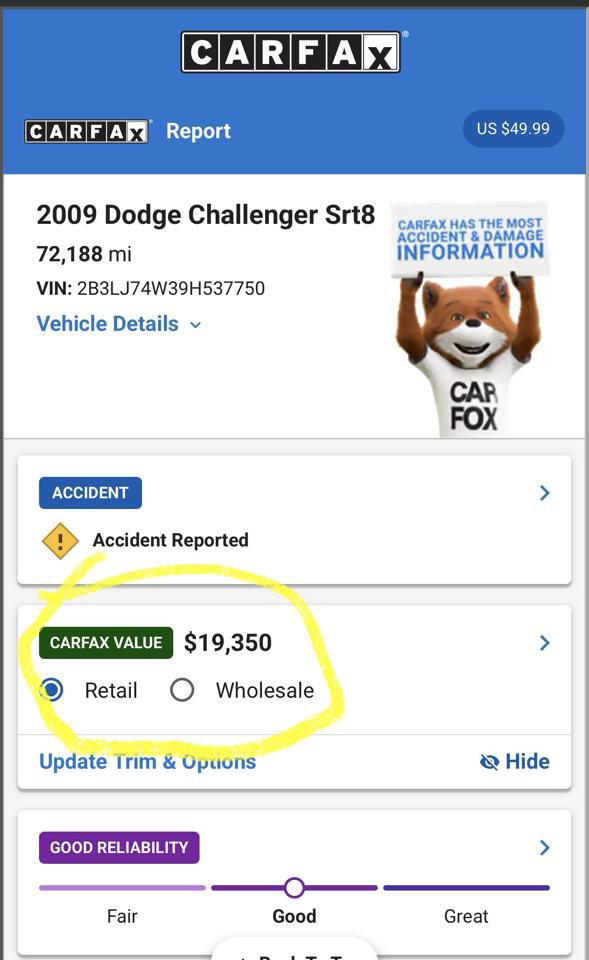The height and width of the screenshot is (960, 589).
Task: Buy the report for US $49.99
Action: coord(513,129)
